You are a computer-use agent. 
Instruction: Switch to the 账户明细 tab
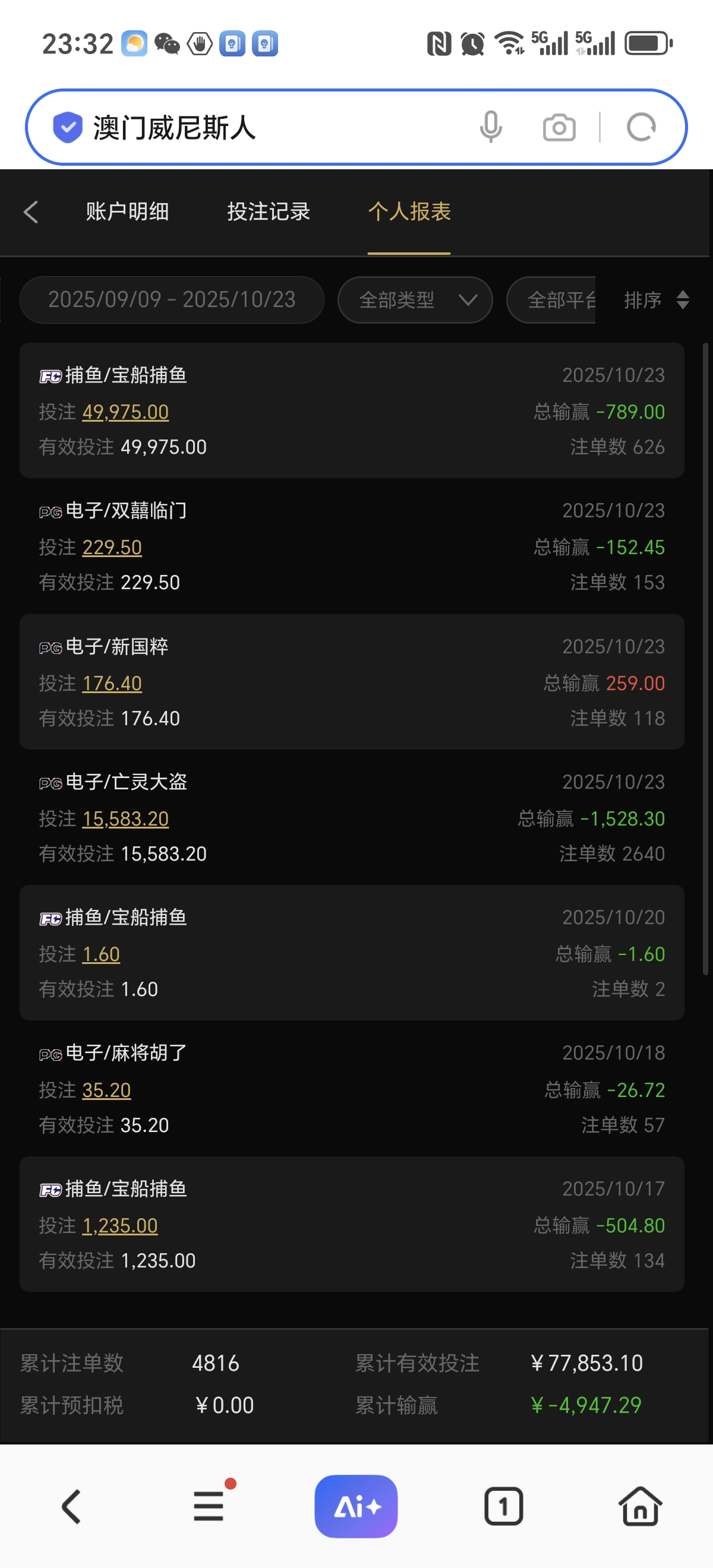tap(127, 212)
